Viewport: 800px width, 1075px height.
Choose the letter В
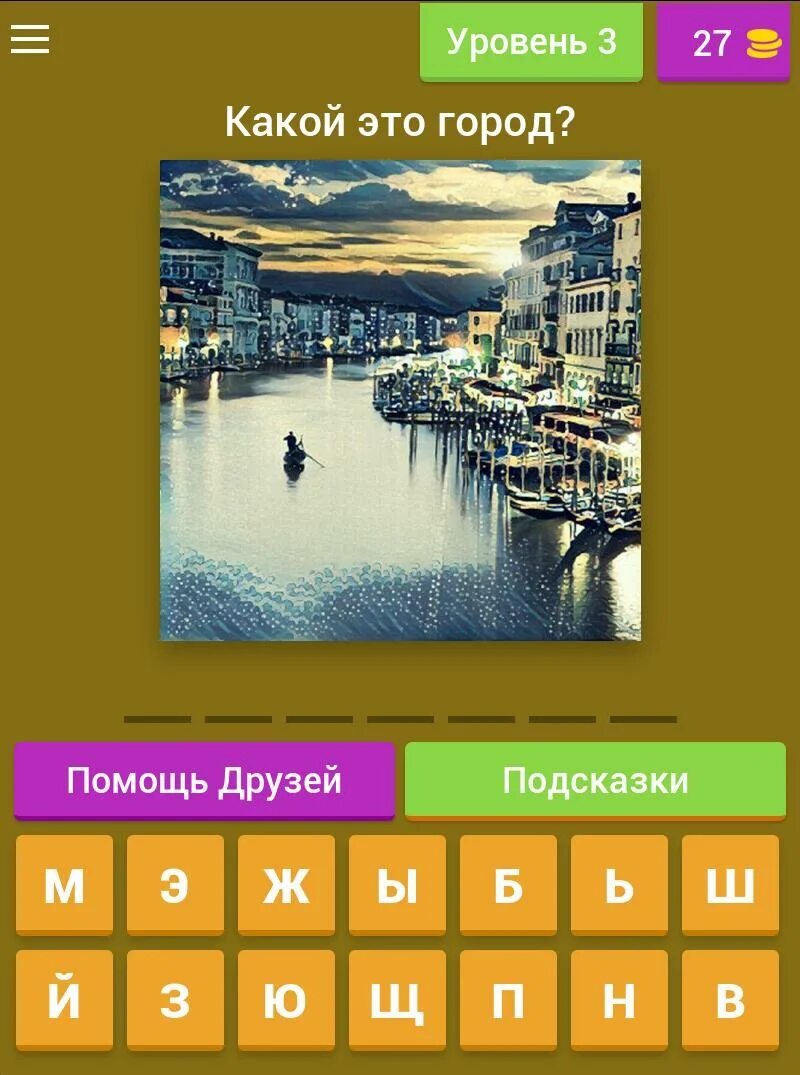pos(730,1000)
